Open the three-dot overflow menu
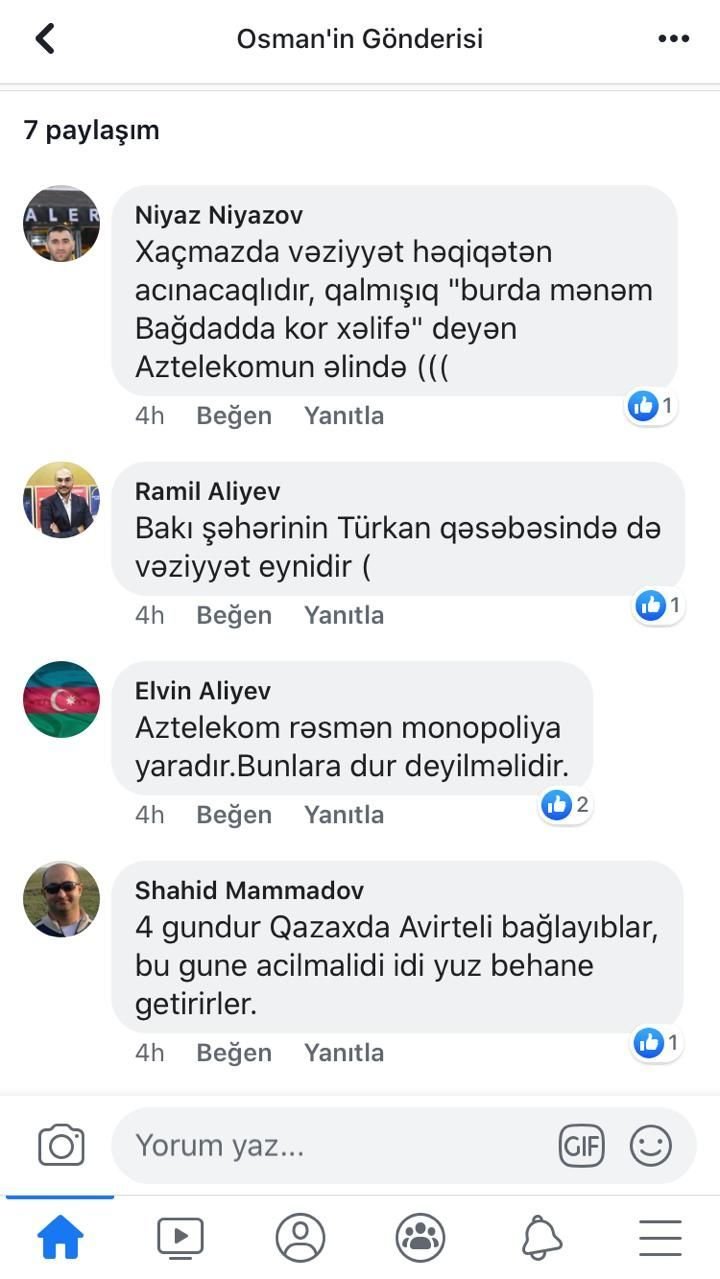720x1279 pixels. [674, 39]
